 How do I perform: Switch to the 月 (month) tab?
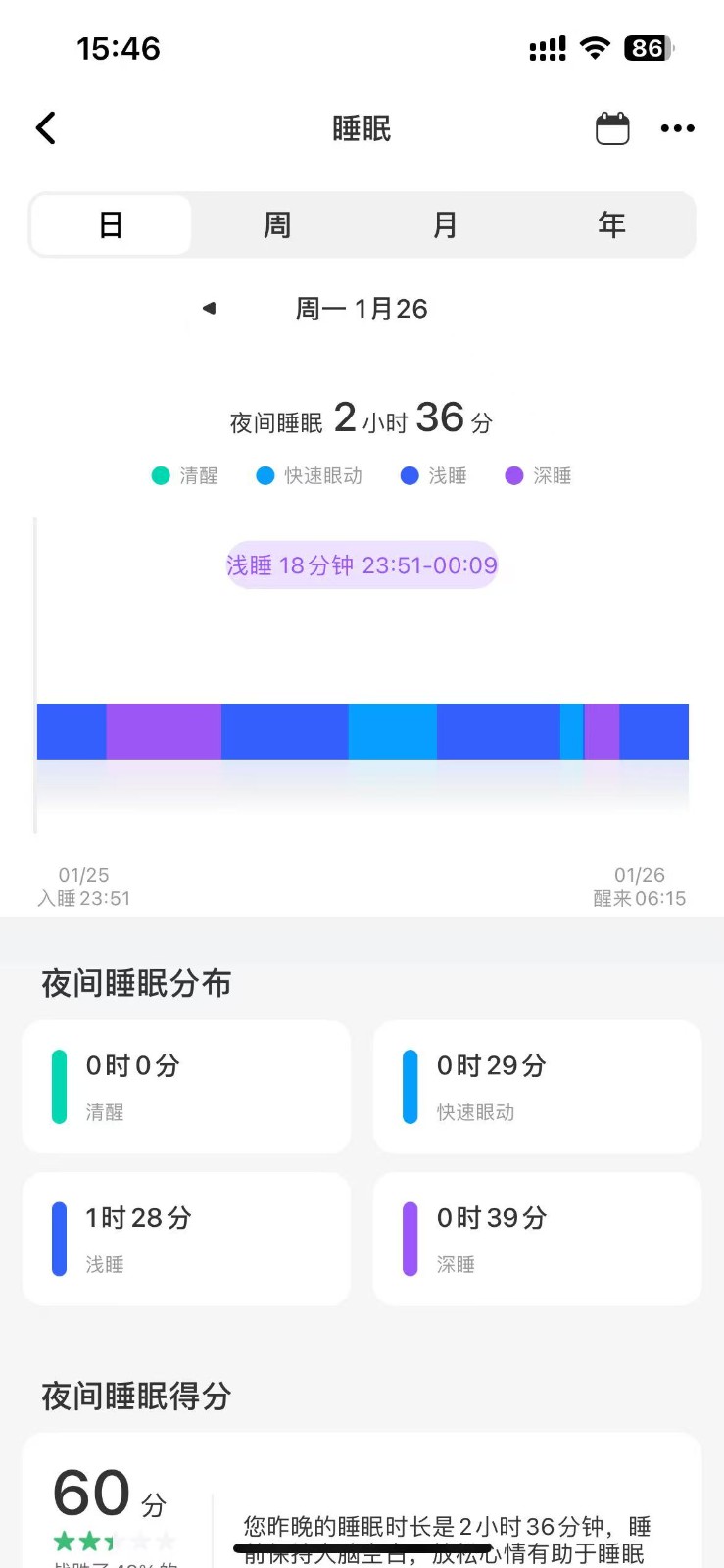tap(445, 225)
